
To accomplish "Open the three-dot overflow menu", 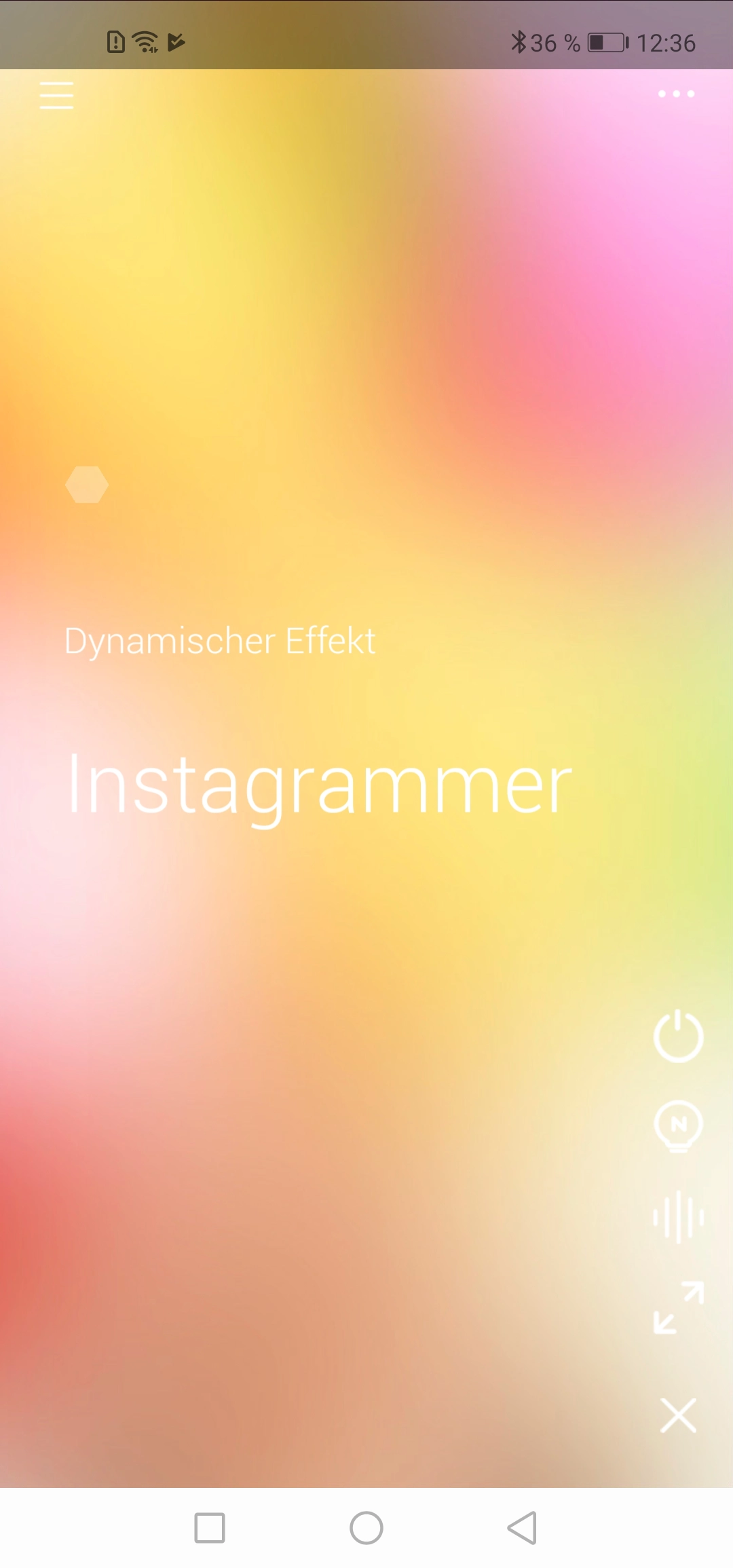I will (676, 94).
